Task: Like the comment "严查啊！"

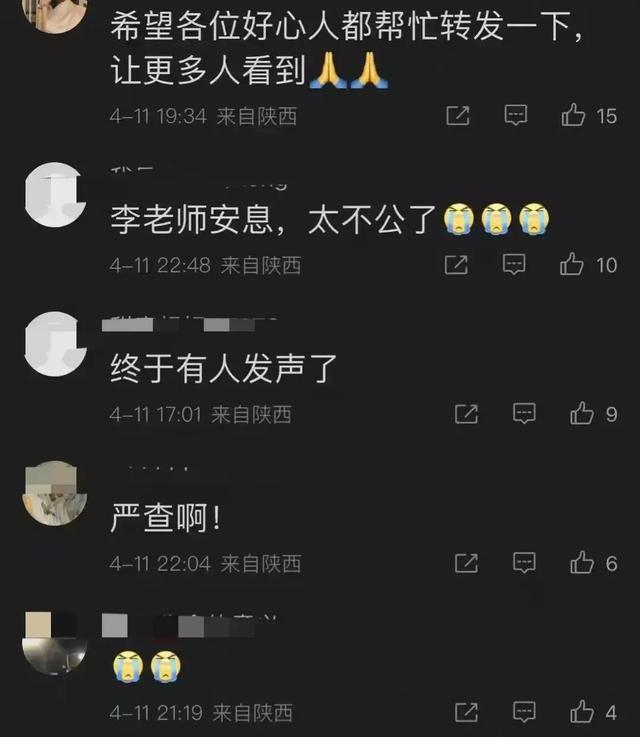Action: (581, 563)
